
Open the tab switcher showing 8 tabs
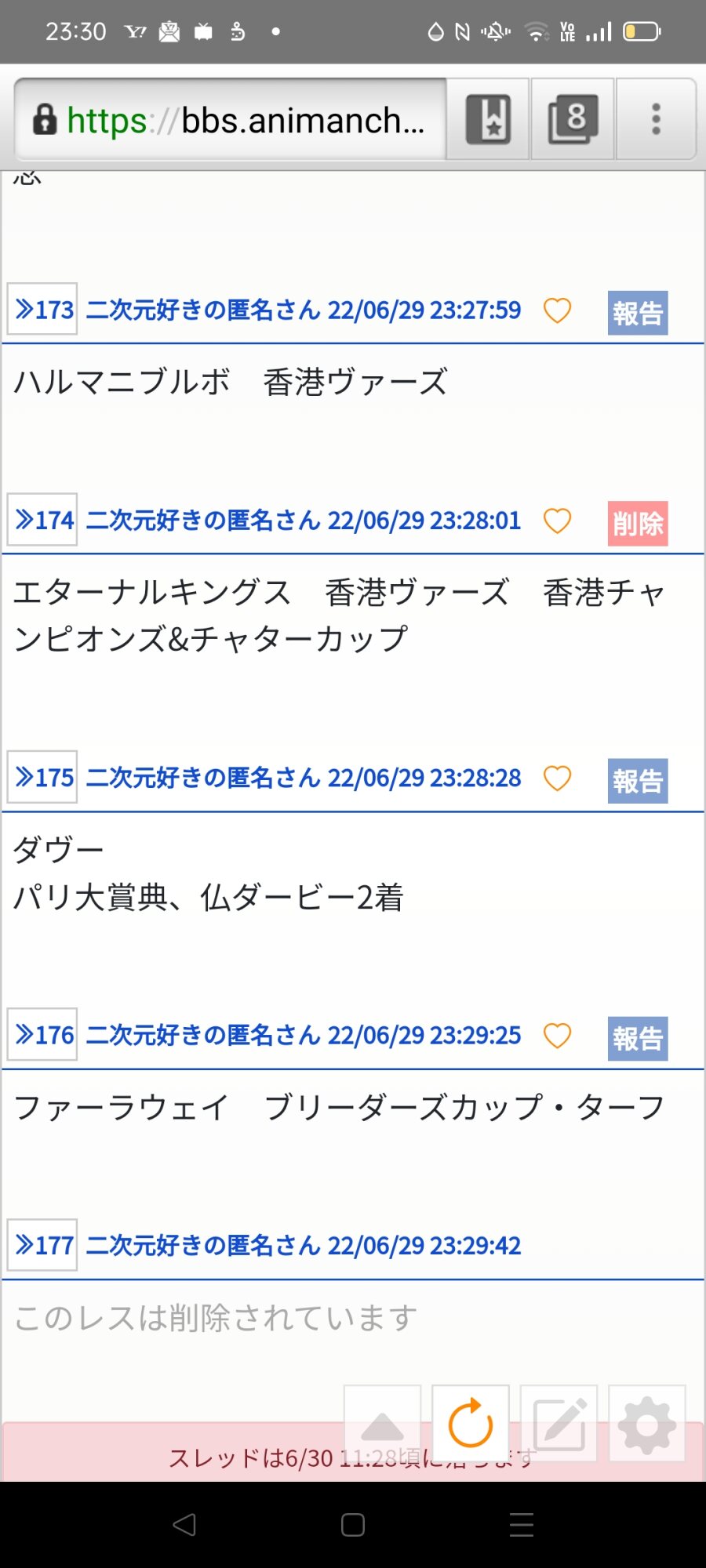pyautogui.click(x=573, y=120)
